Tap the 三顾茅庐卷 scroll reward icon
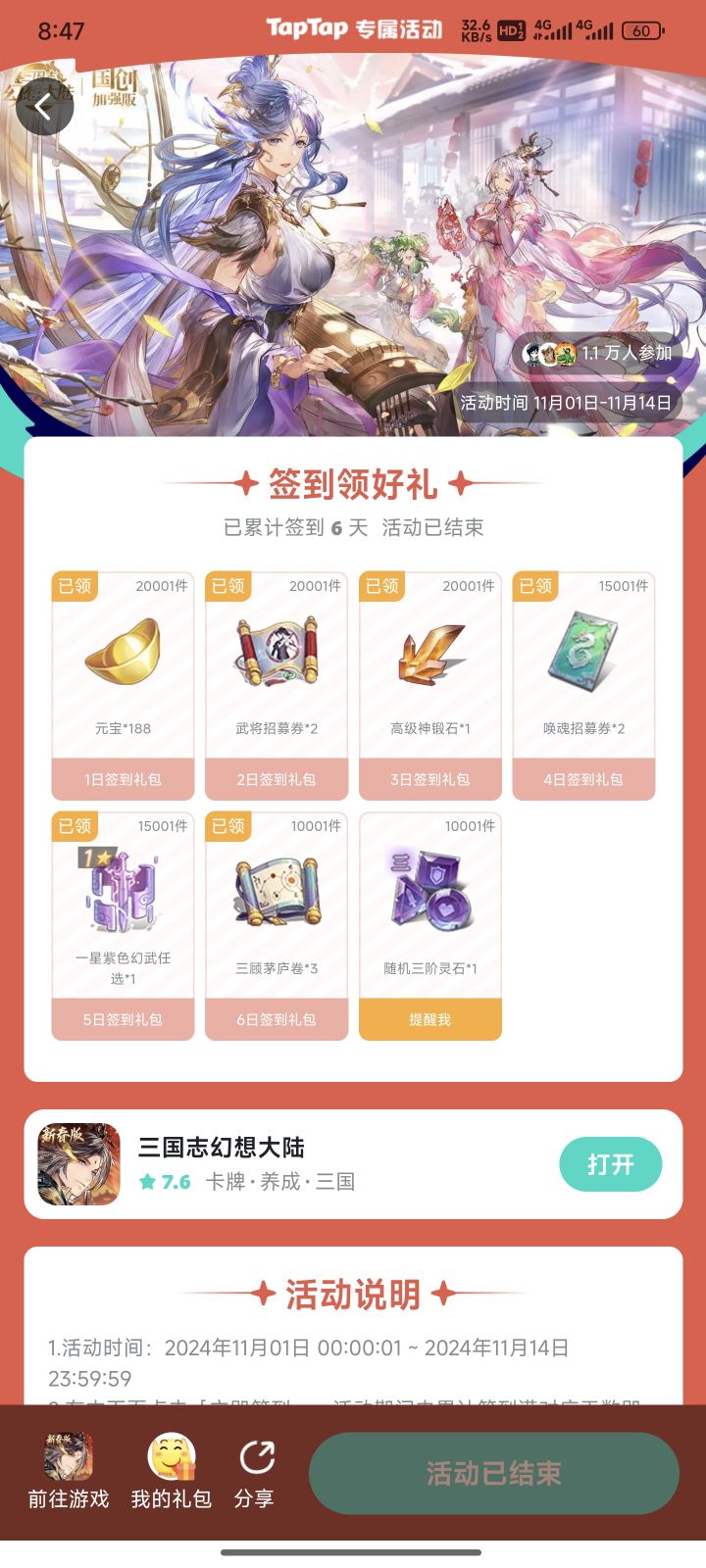The height and width of the screenshot is (1568, 706). tap(276, 892)
